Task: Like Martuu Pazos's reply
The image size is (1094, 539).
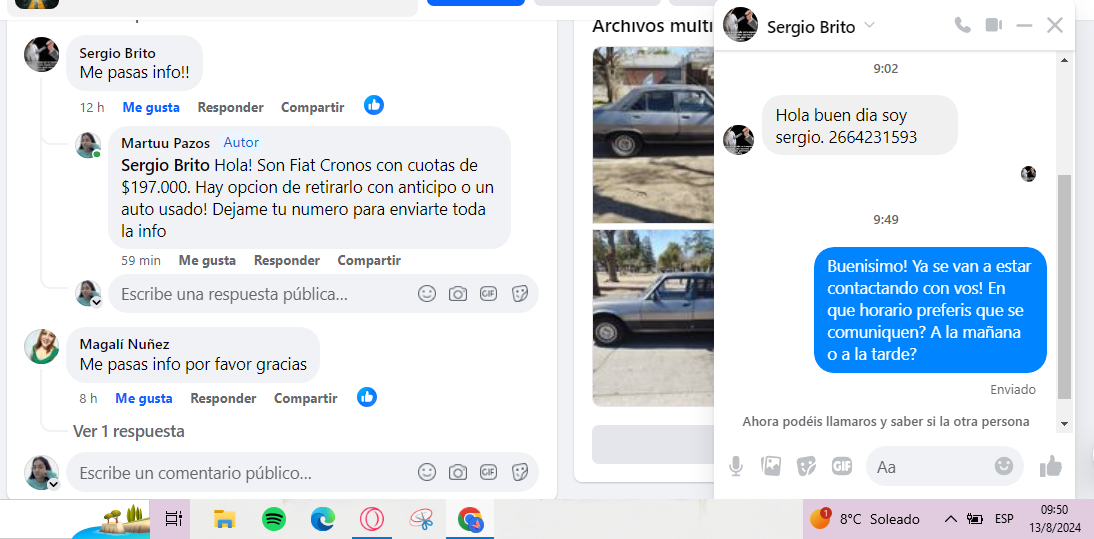Action: [207, 260]
